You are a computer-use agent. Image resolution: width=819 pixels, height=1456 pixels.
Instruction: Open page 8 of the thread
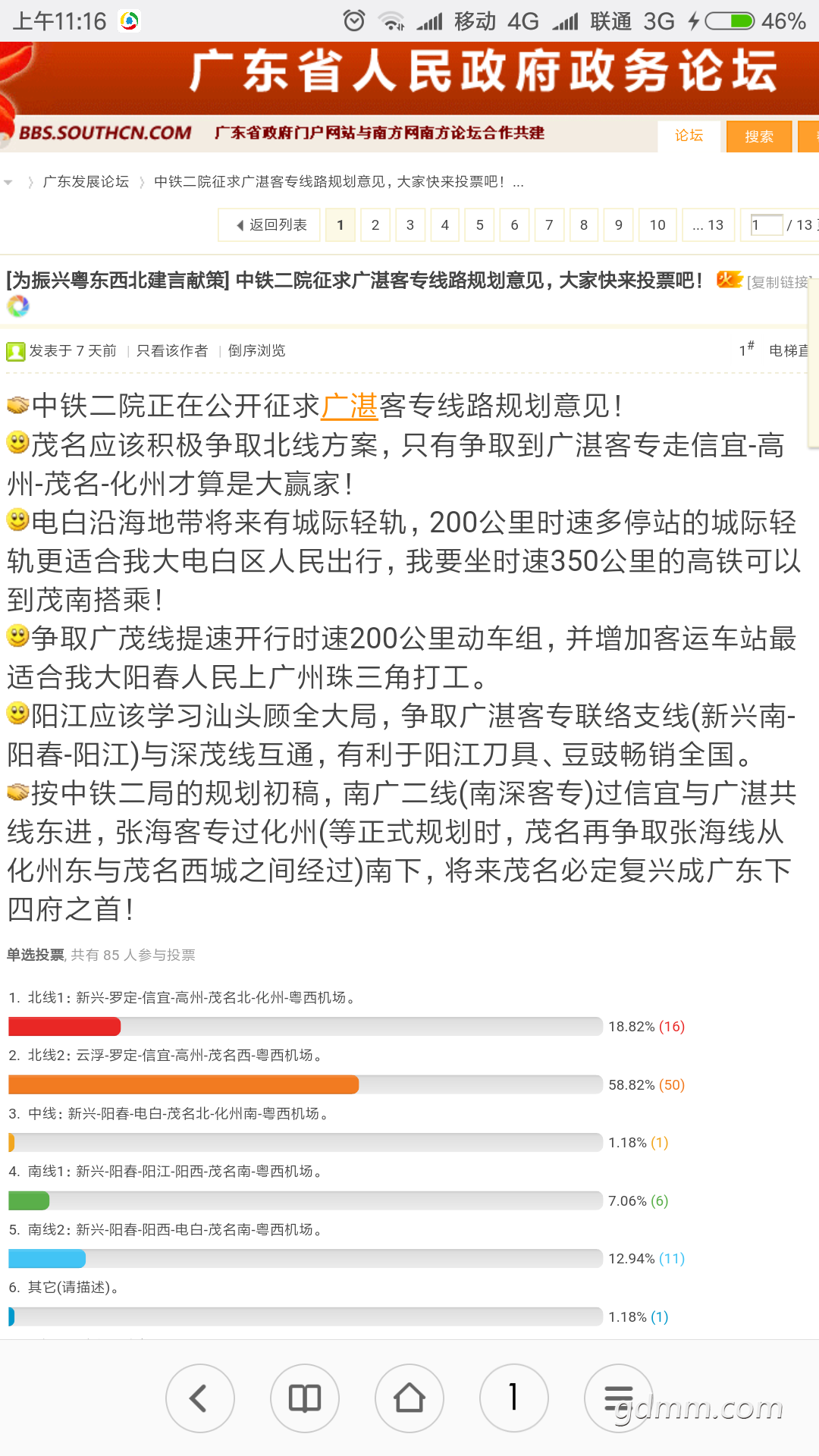[584, 225]
